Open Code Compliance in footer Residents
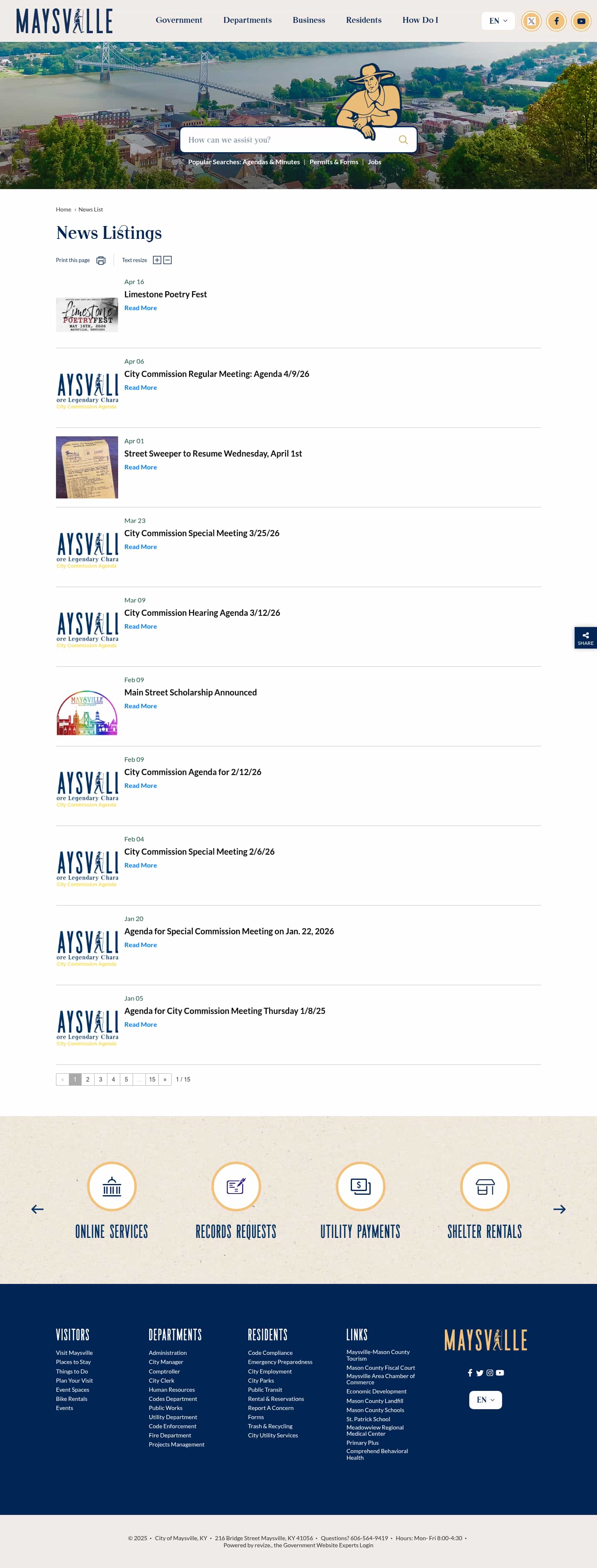The height and width of the screenshot is (1568, 597). (x=270, y=1352)
